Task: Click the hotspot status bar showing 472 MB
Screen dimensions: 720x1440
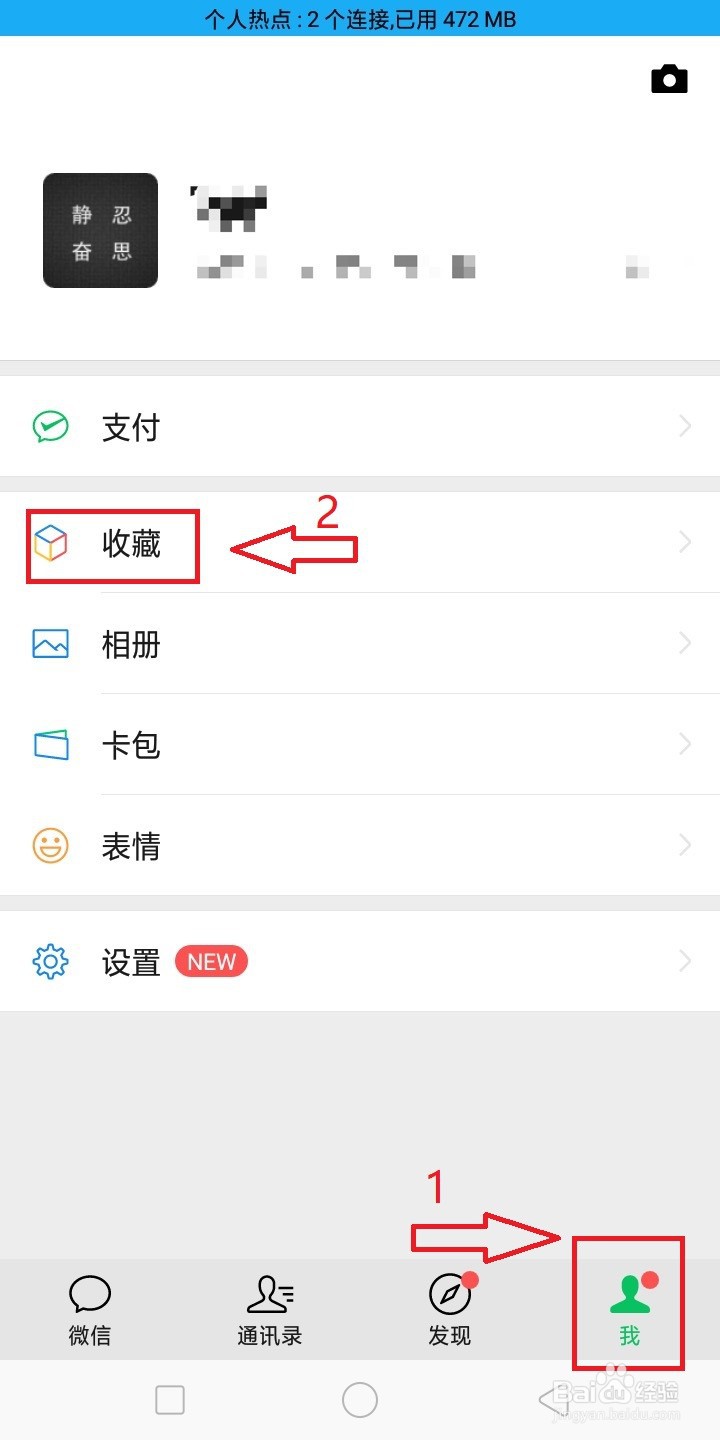Action: [x=360, y=17]
